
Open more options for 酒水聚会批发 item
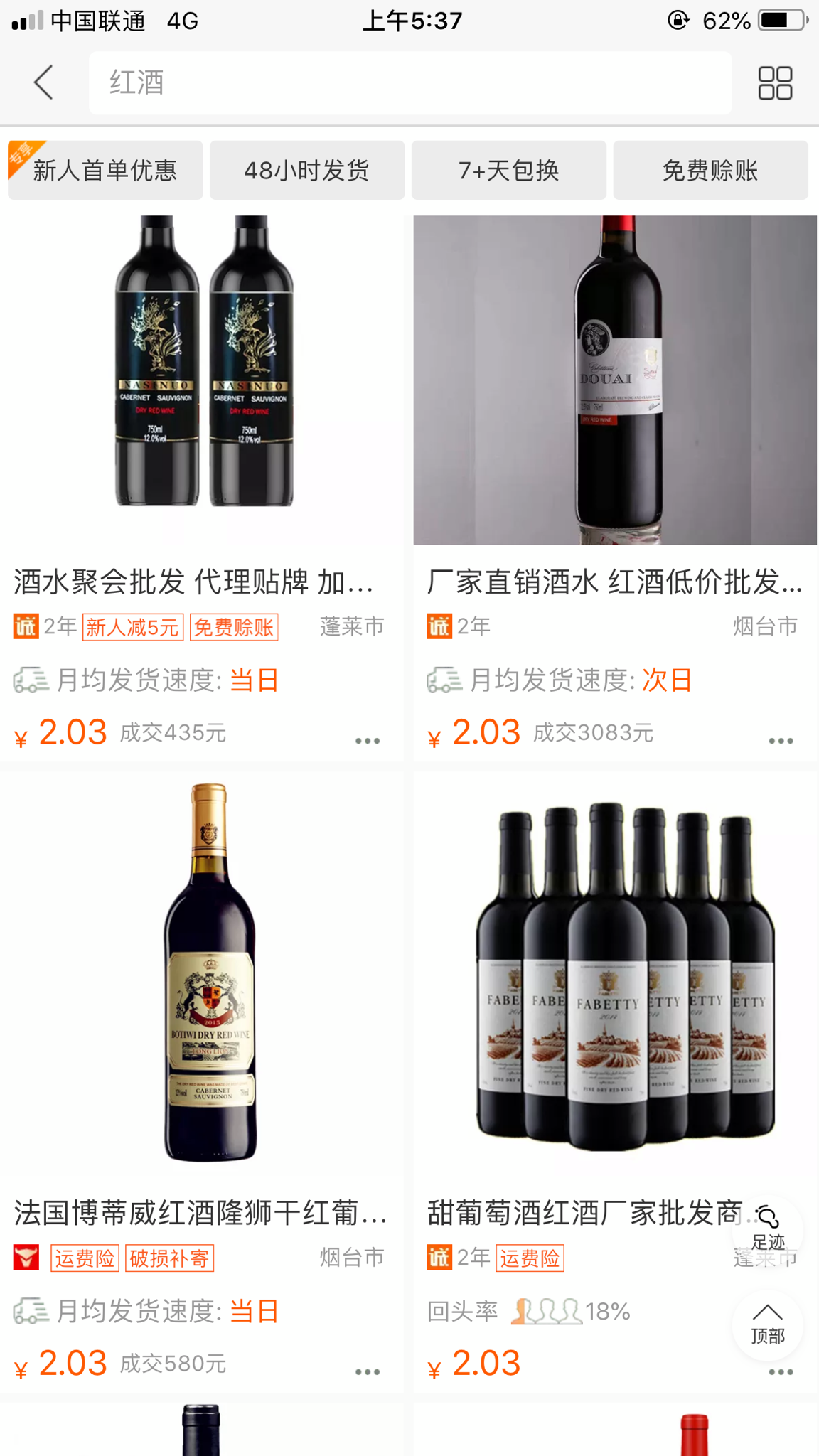pos(368,741)
